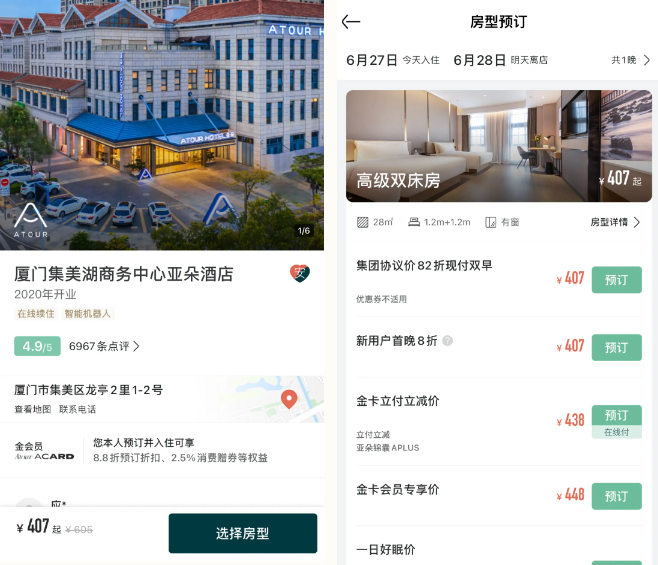Change the stay dates via 共1晚
The image size is (658, 565).
(x=630, y=60)
